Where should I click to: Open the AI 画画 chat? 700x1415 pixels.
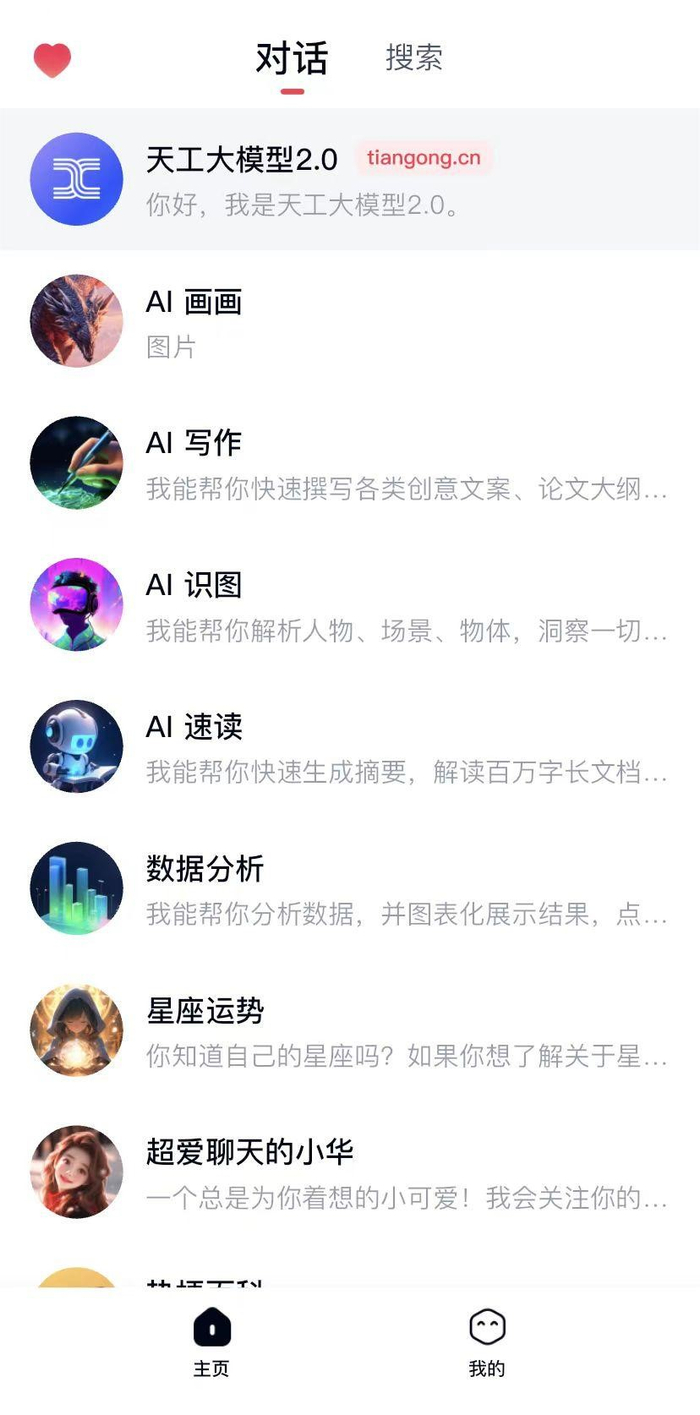click(x=350, y=321)
